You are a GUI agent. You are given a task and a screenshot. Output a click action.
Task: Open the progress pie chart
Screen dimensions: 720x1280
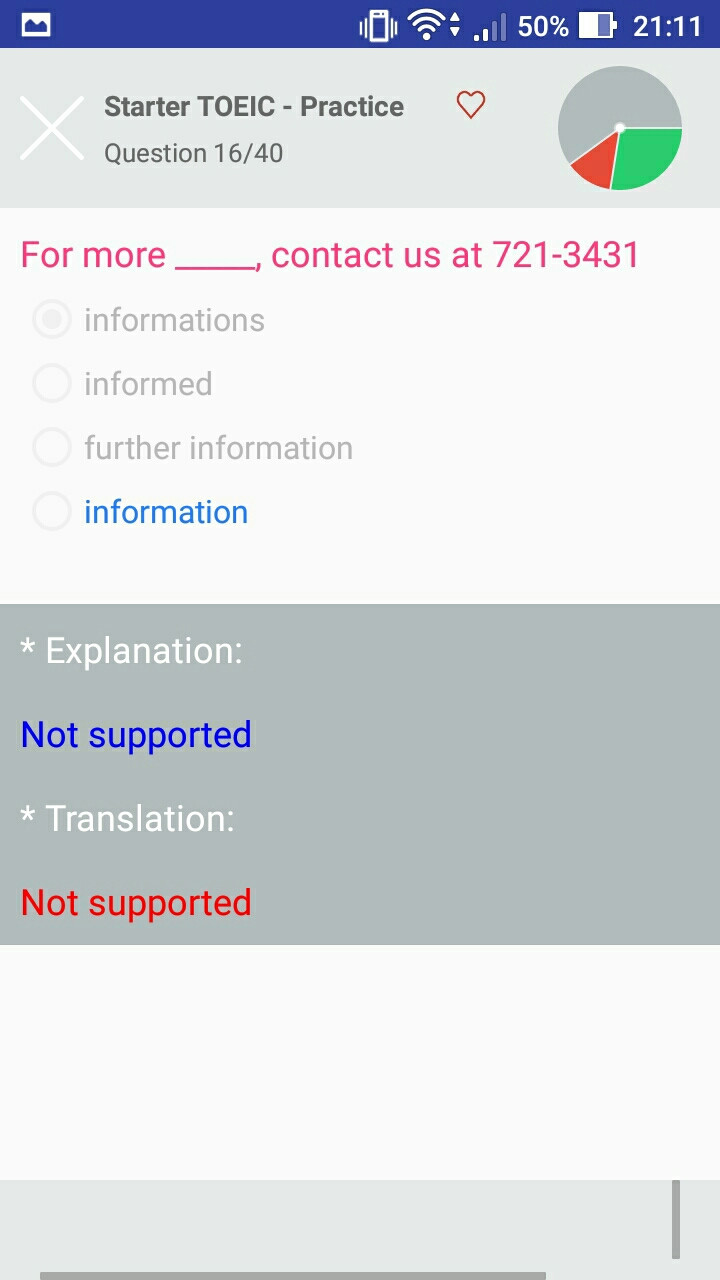620,128
